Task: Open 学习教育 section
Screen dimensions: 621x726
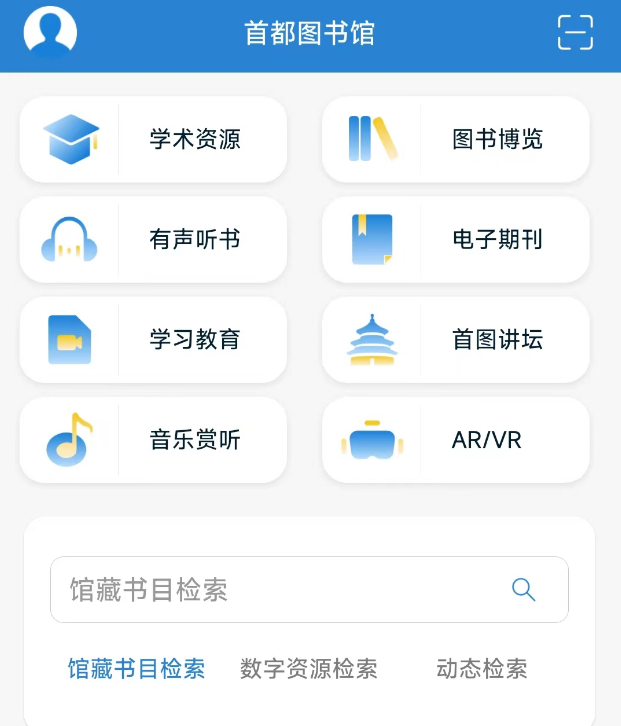Action: 153,340
